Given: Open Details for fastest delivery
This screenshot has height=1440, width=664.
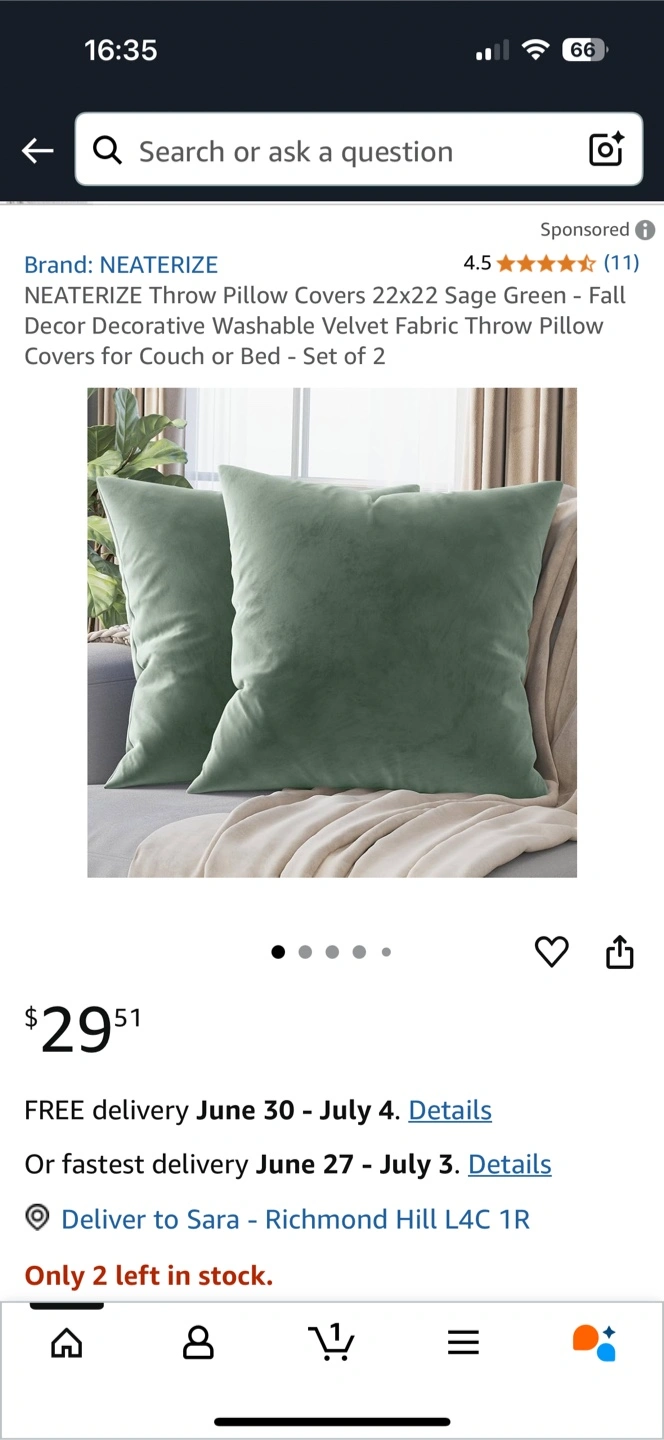Looking at the screenshot, I should pos(510,1164).
